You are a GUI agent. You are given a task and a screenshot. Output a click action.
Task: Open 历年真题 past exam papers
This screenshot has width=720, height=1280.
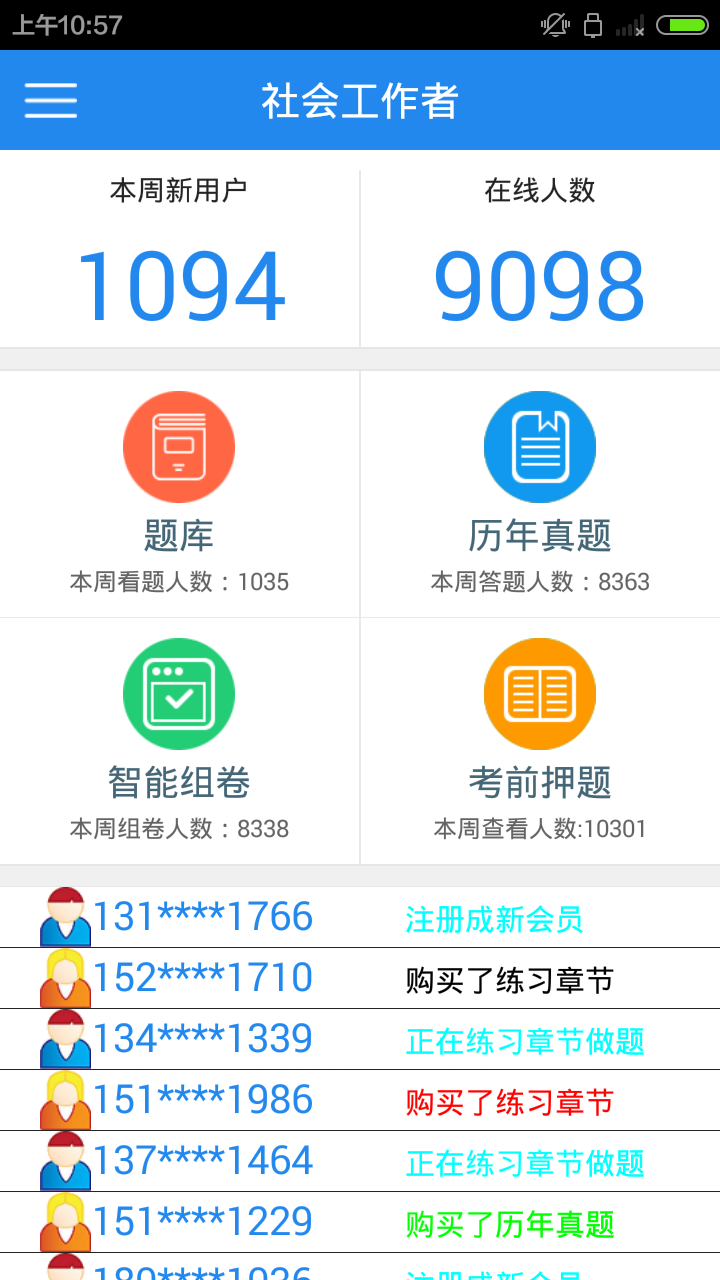(540, 494)
